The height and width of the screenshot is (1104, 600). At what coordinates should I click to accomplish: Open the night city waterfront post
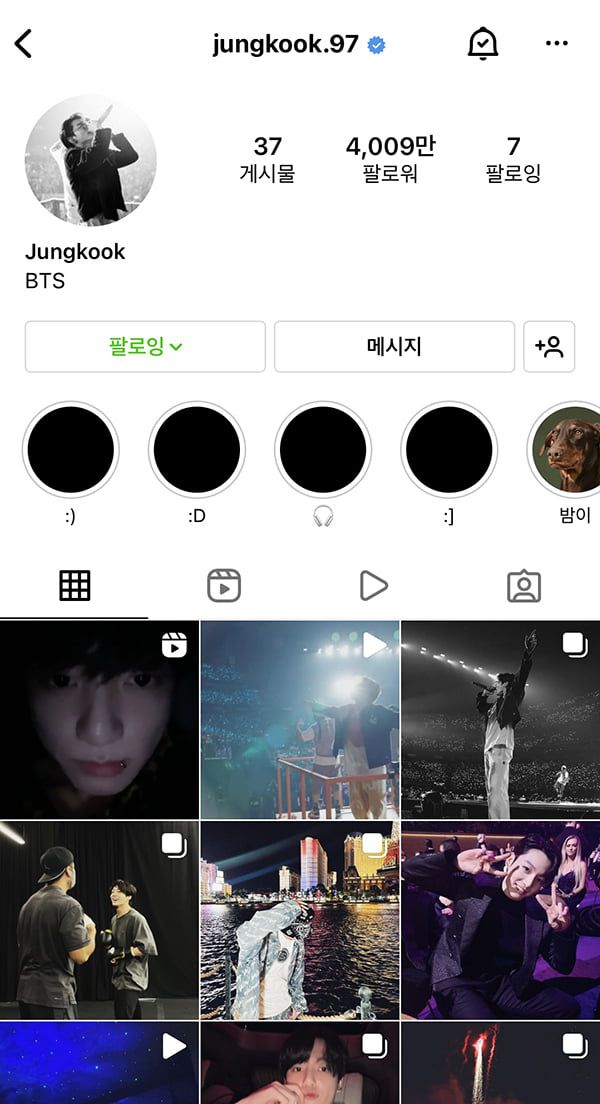pos(300,920)
